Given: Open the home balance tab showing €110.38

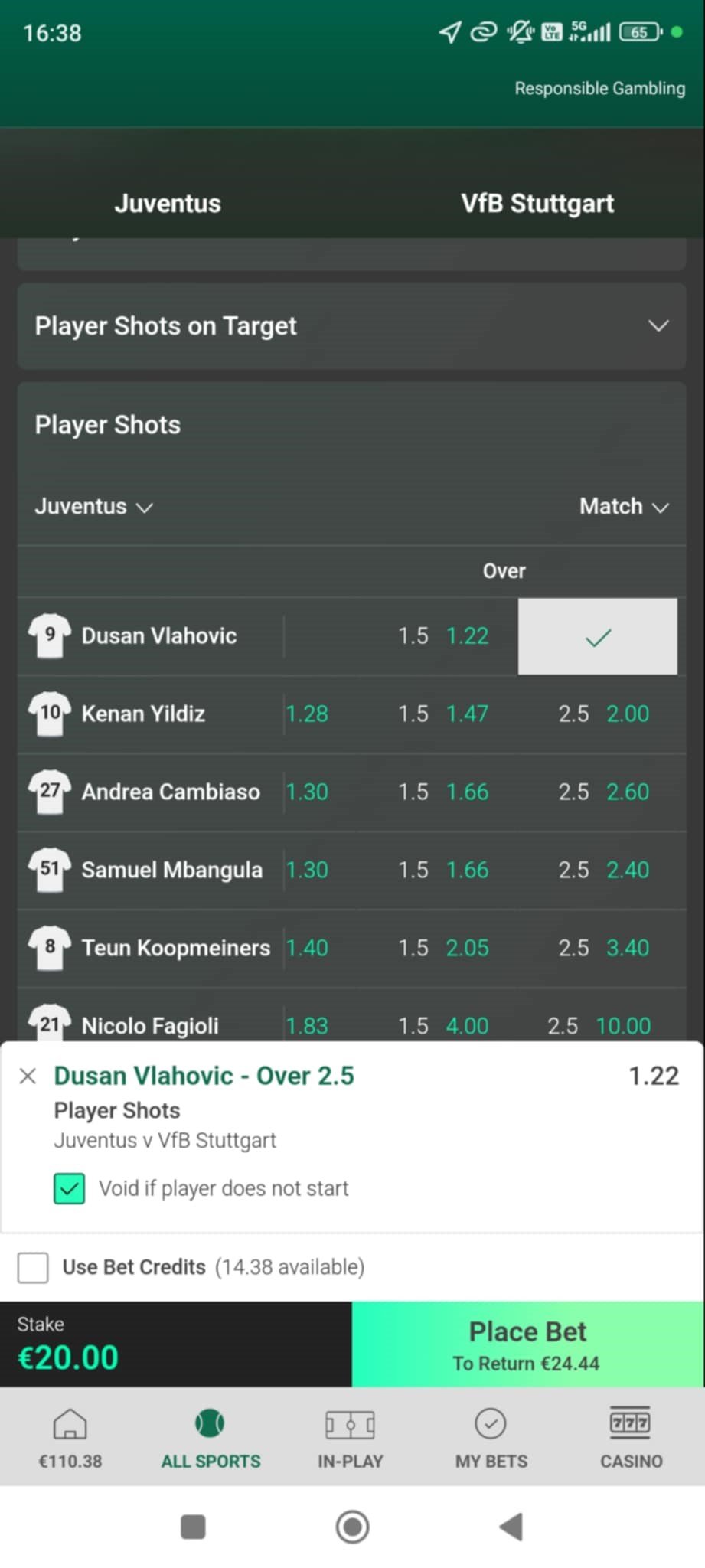Looking at the screenshot, I should 70,1438.
